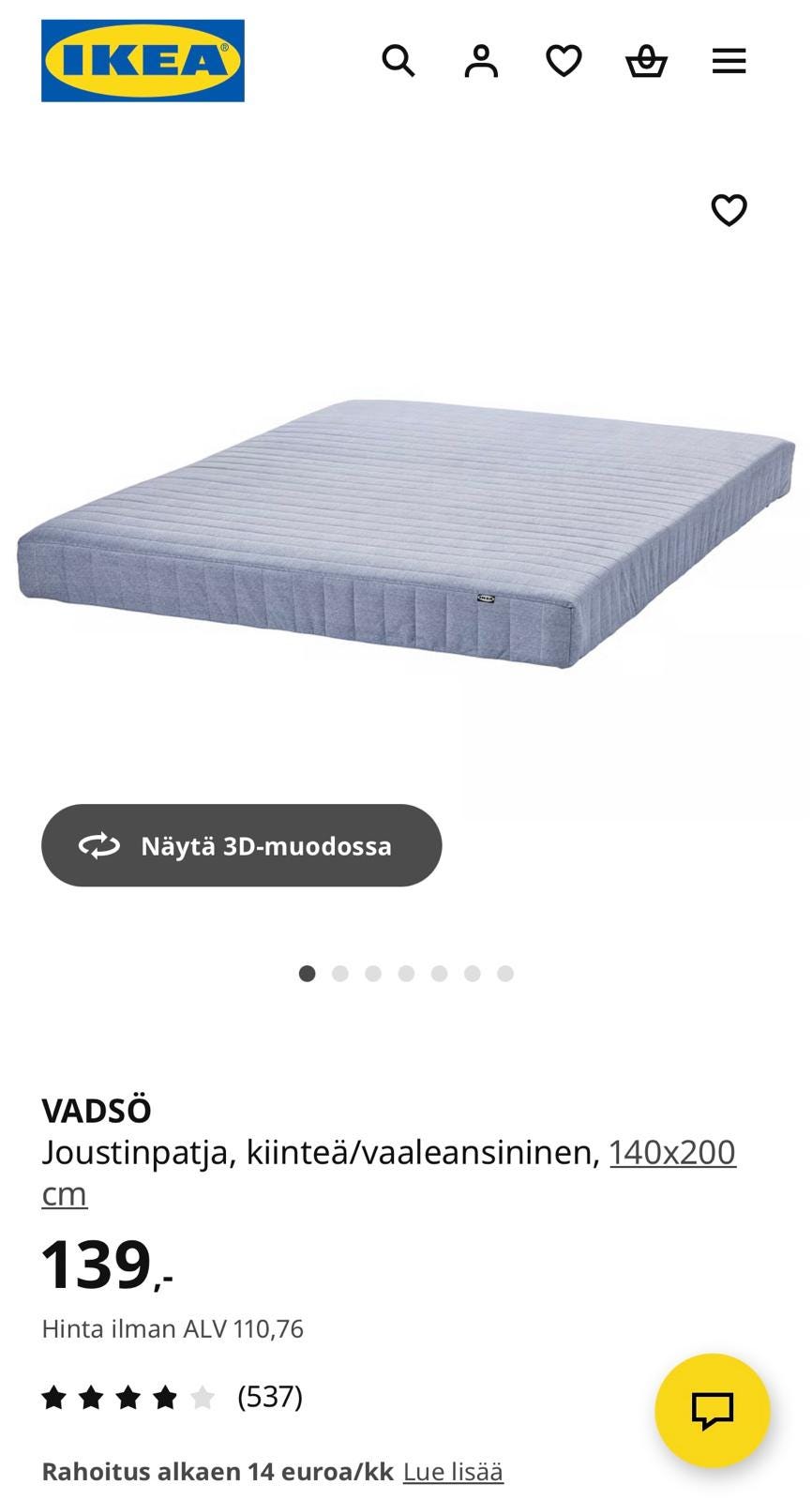Click the 3D rotation icon in the button
Image resolution: width=812 pixels, height=1500 pixels.
[x=99, y=845]
